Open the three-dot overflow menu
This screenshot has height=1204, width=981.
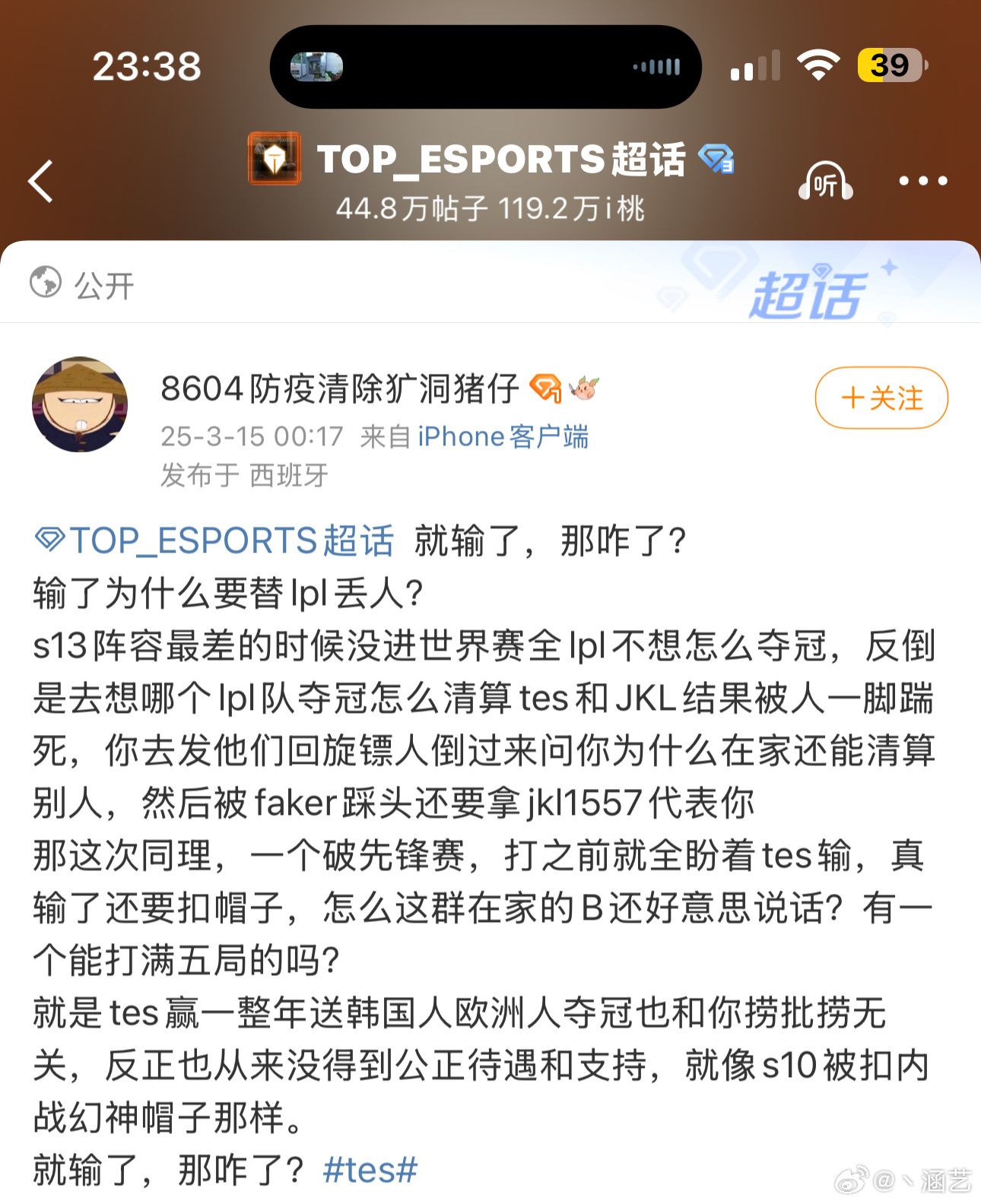[x=922, y=181]
